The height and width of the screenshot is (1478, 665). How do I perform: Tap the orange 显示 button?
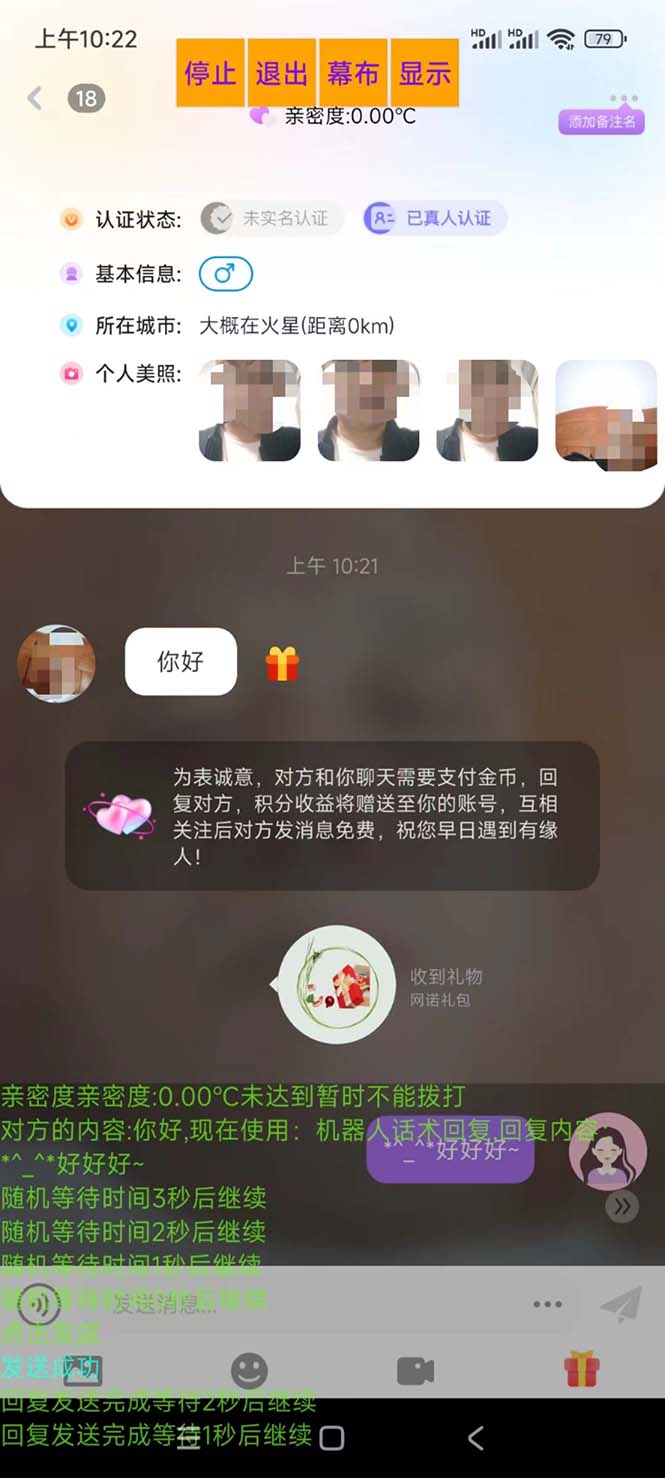[x=425, y=73]
